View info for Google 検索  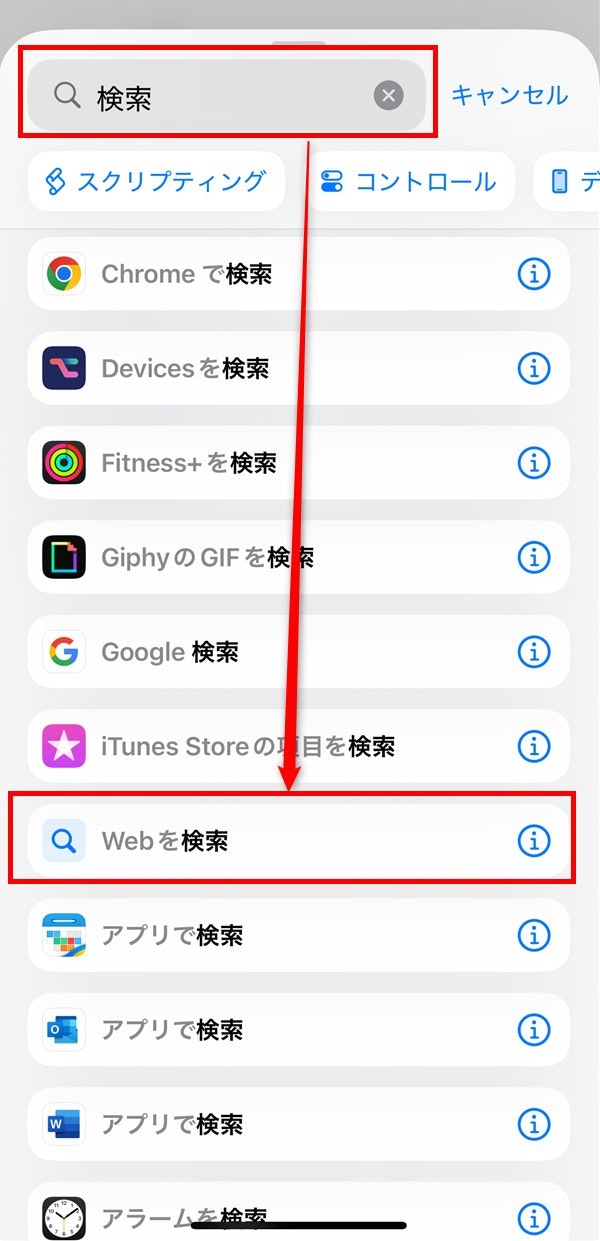[534, 652]
